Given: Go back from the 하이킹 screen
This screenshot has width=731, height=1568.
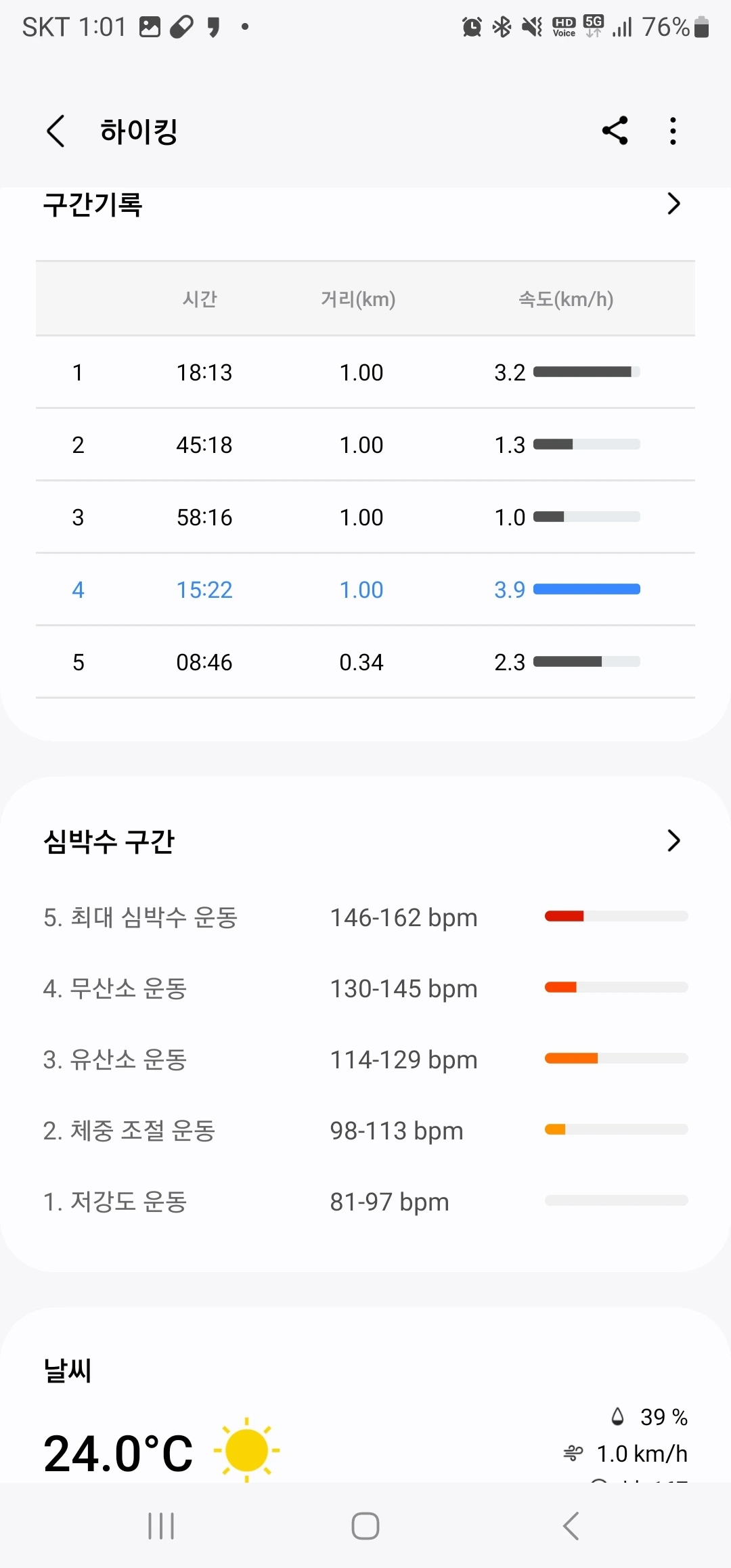Looking at the screenshot, I should tap(56, 131).
